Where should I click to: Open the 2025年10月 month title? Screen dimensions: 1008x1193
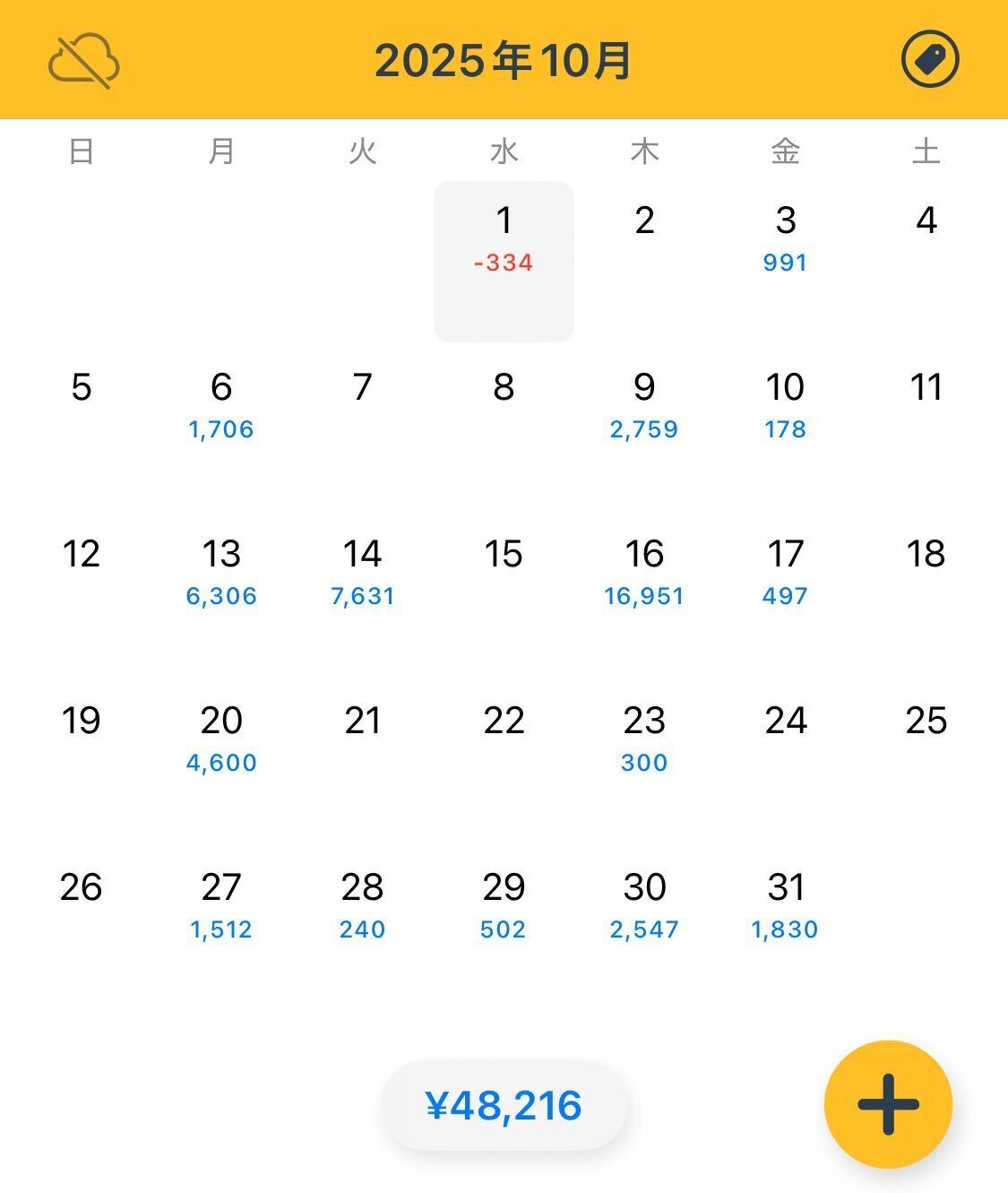504,61
